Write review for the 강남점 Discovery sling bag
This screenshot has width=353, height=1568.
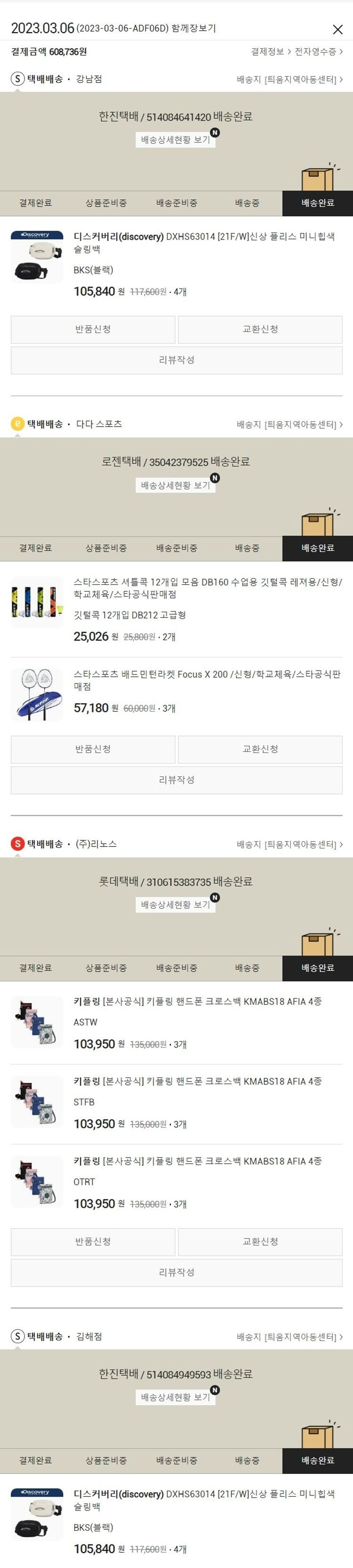(176, 361)
